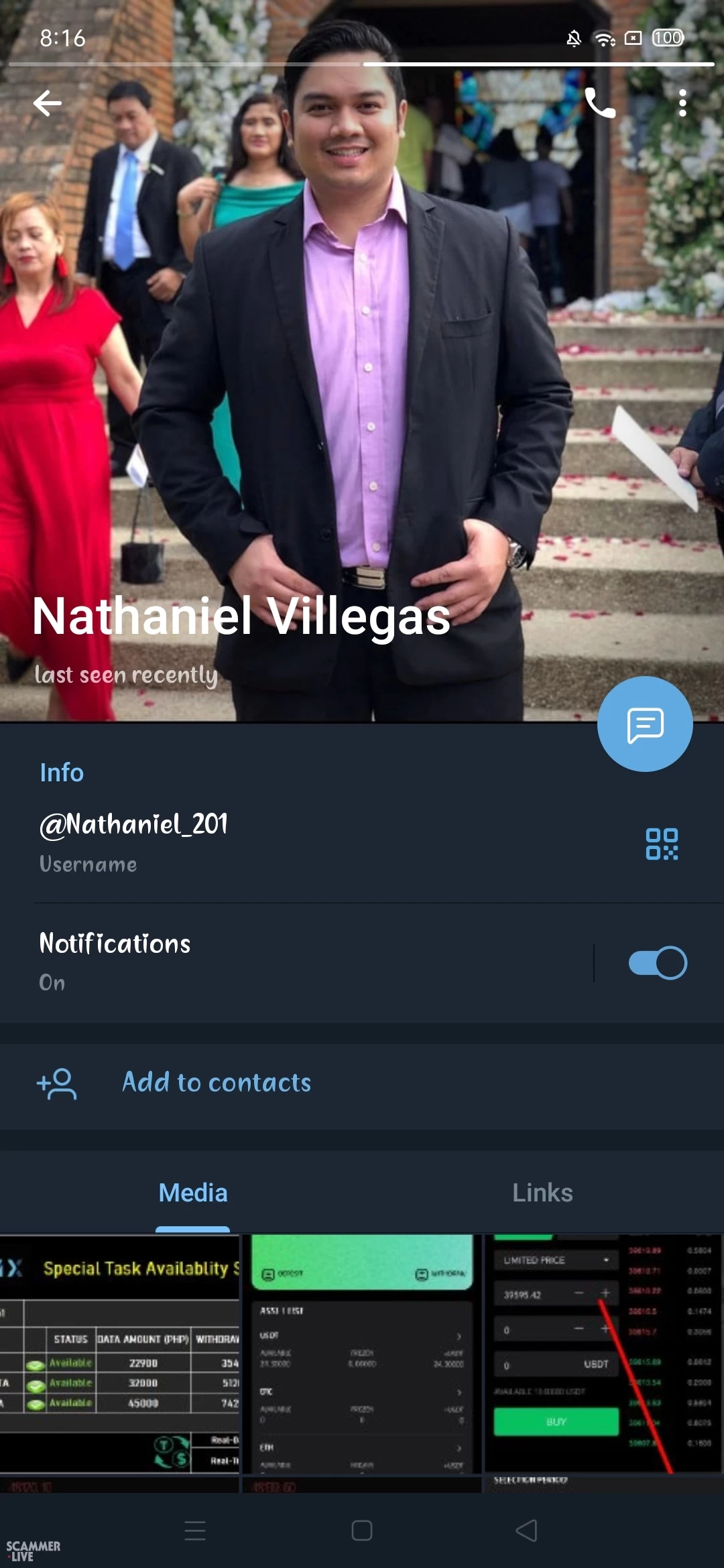Start a voice call with this contact
Screen dimensions: 724x1568
tap(600, 103)
